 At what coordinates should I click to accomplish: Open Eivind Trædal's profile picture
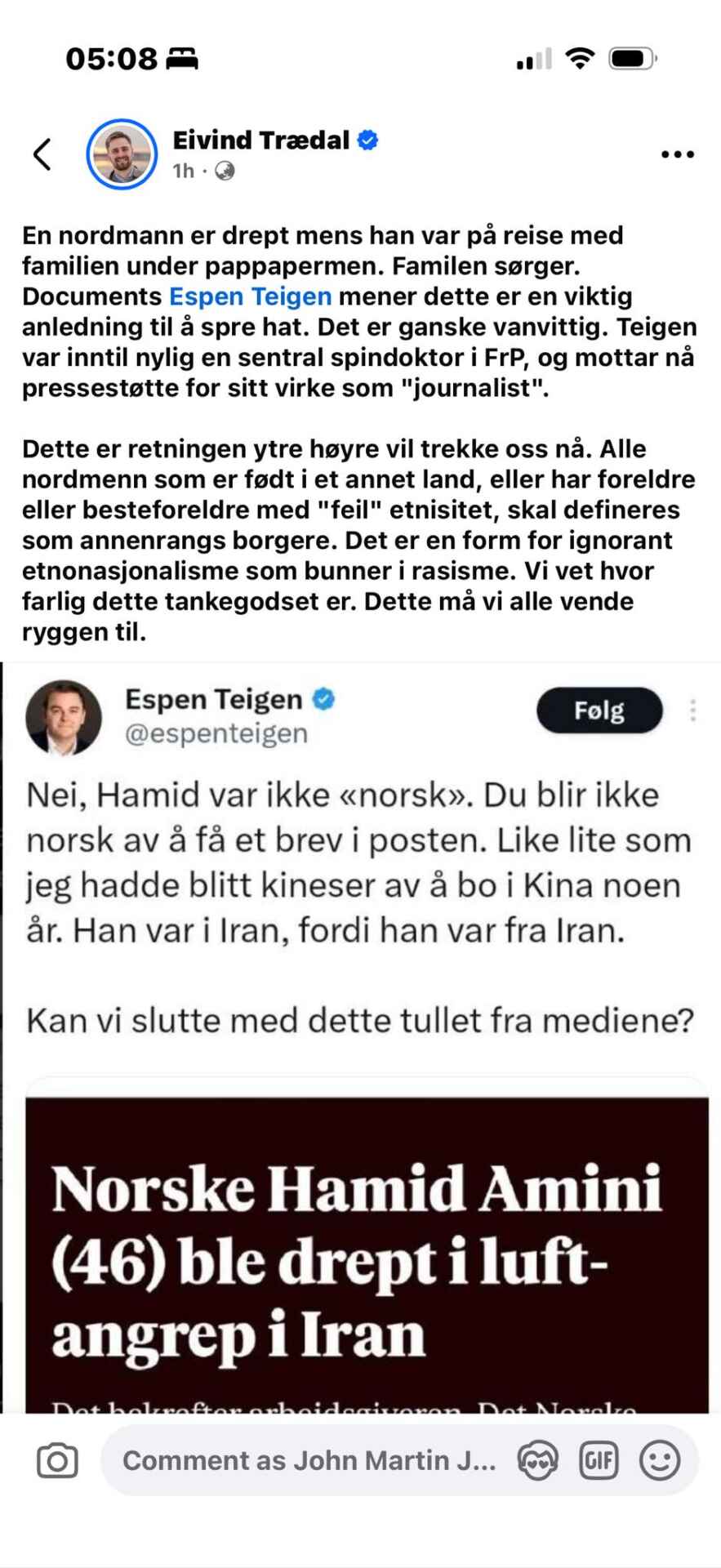(x=122, y=154)
